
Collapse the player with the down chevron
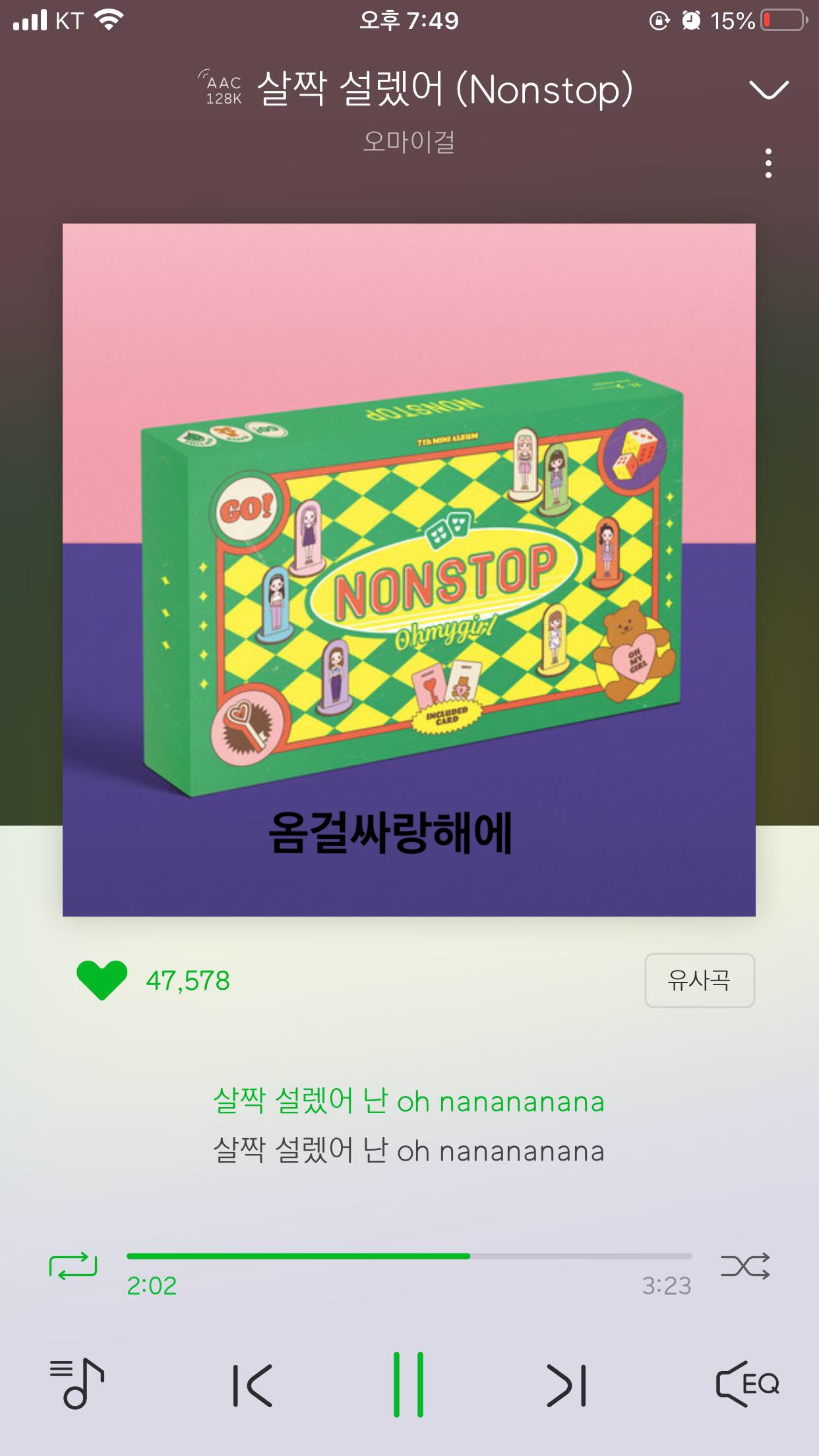(769, 90)
